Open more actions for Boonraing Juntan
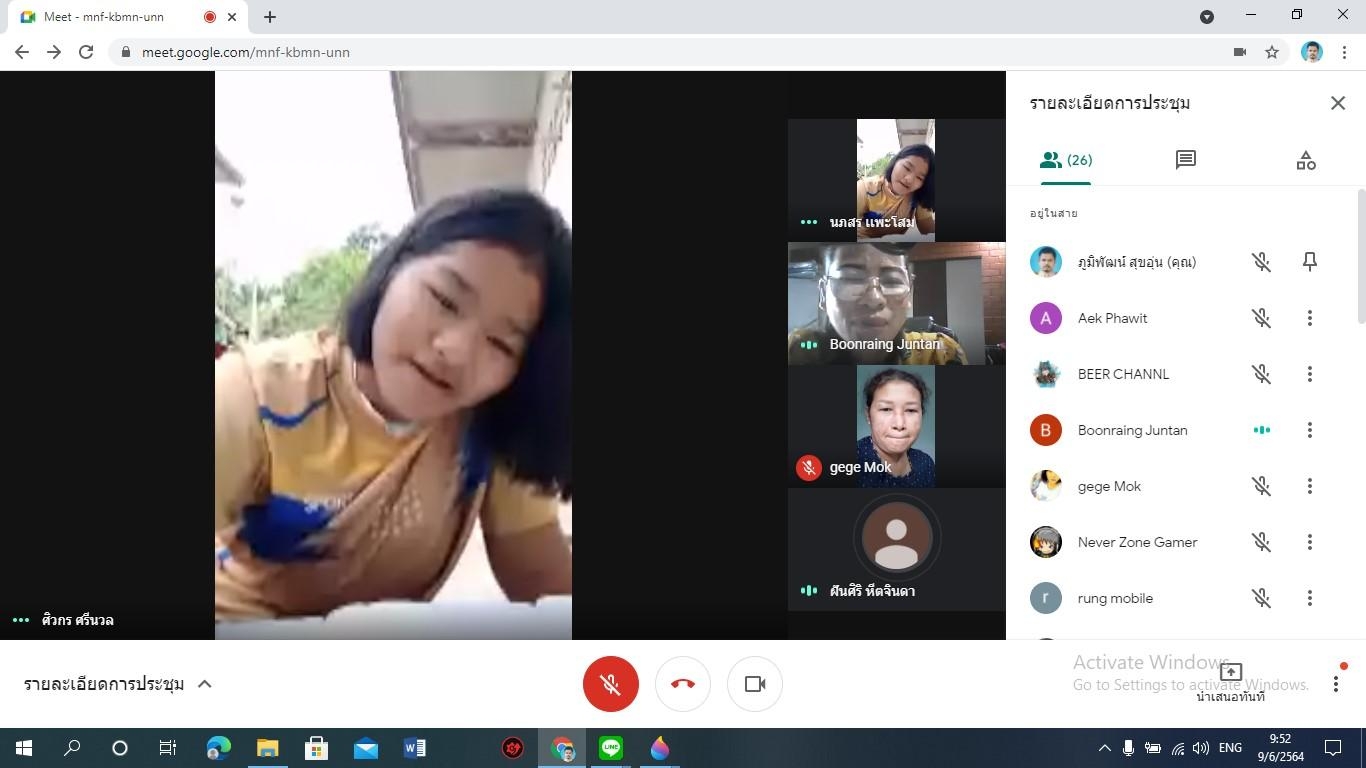The height and width of the screenshot is (768, 1366). point(1309,430)
